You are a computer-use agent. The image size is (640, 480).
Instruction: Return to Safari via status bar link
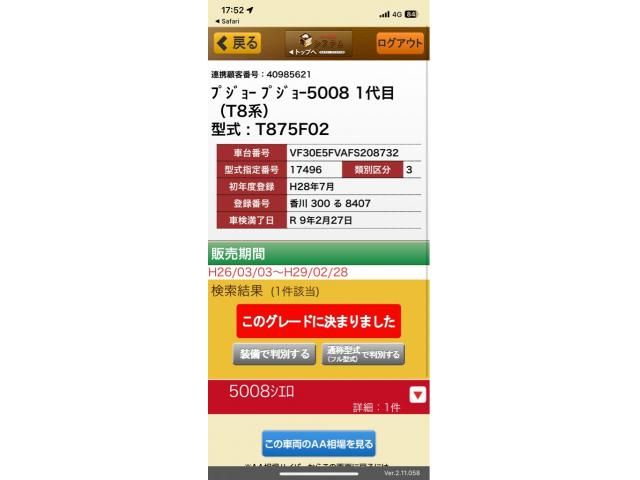pos(228,21)
